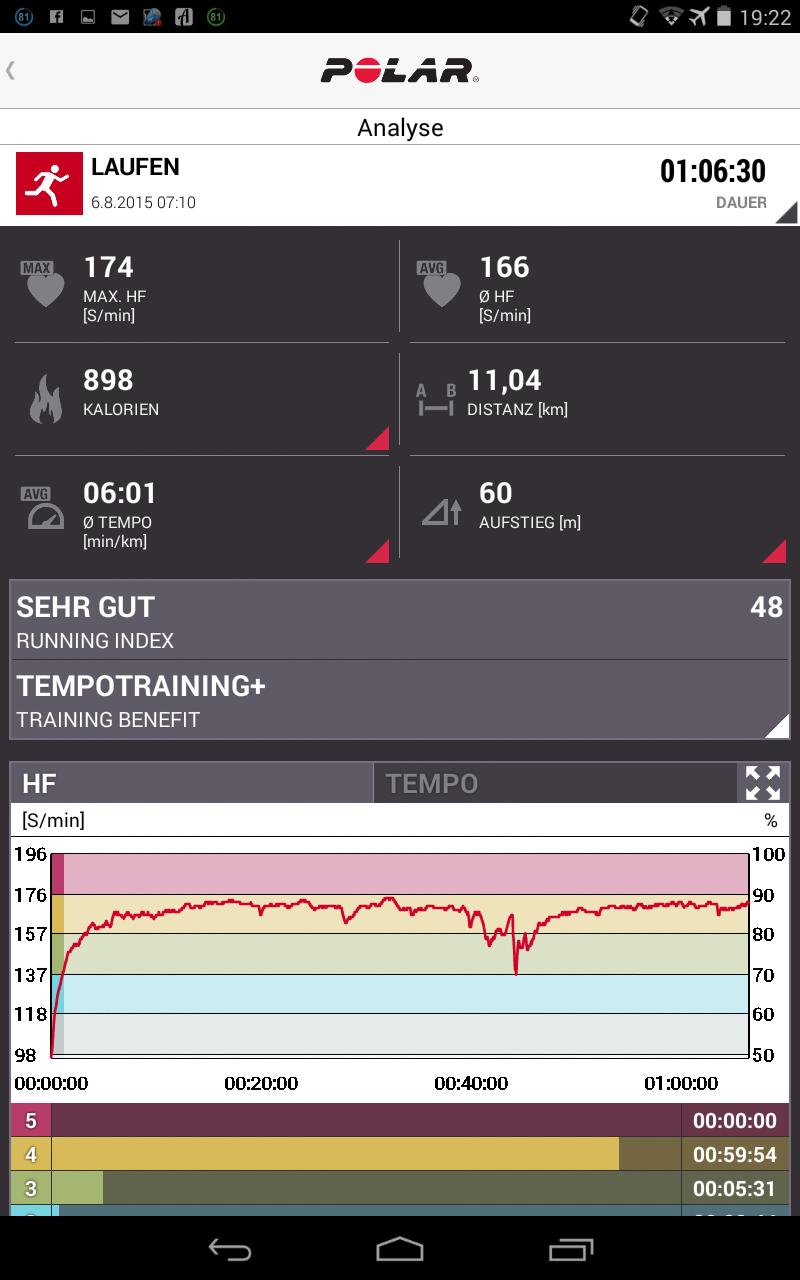Open the recent apps overview
The image size is (800, 1280).
tap(571, 1248)
